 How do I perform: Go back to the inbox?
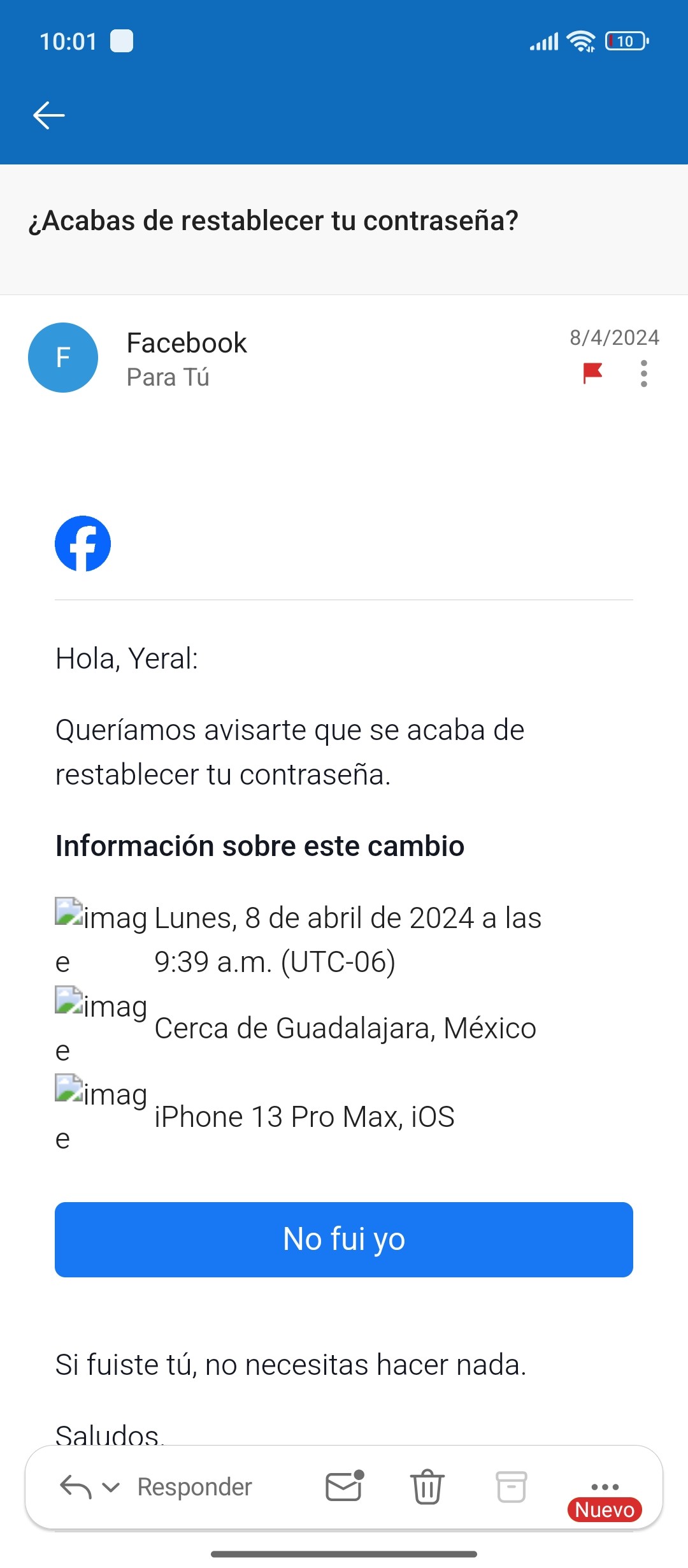pos(49,115)
